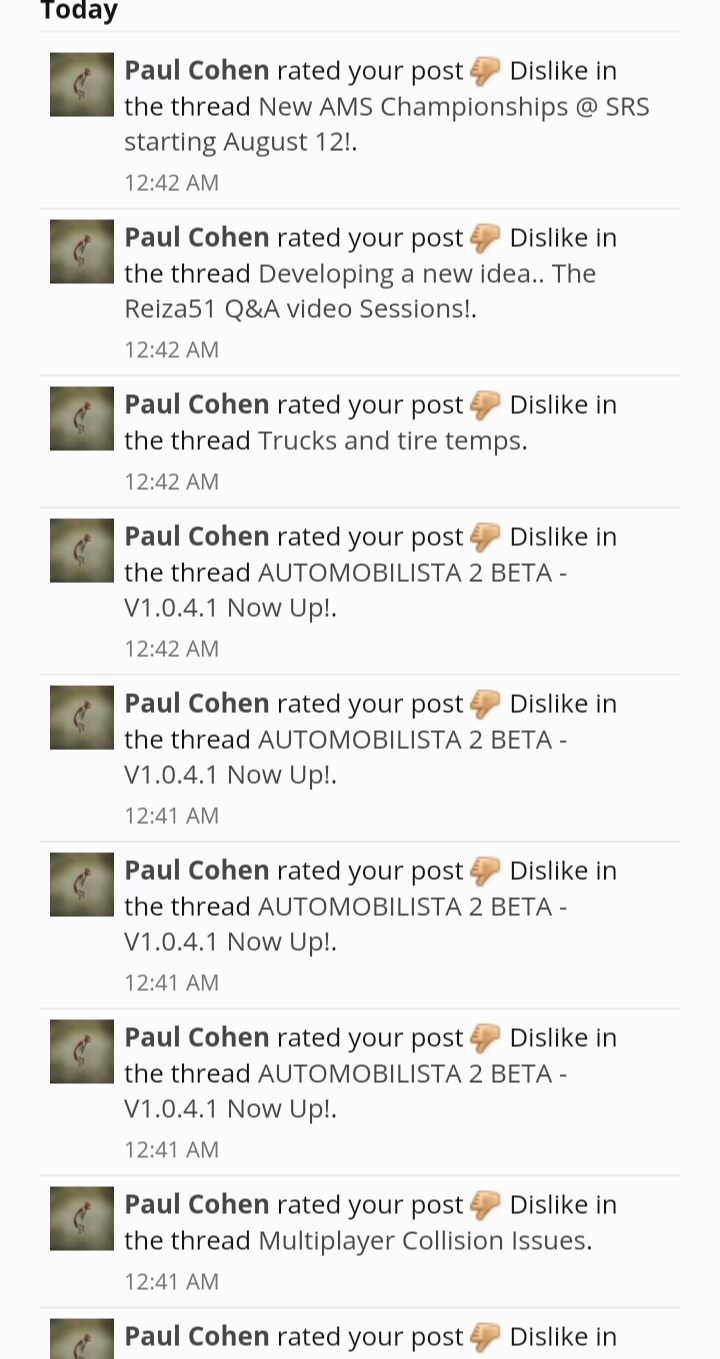720x1359 pixels.
Task: Open Paul Cohen's name in Reiza51 Q&A alert
Action: (x=196, y=238)
